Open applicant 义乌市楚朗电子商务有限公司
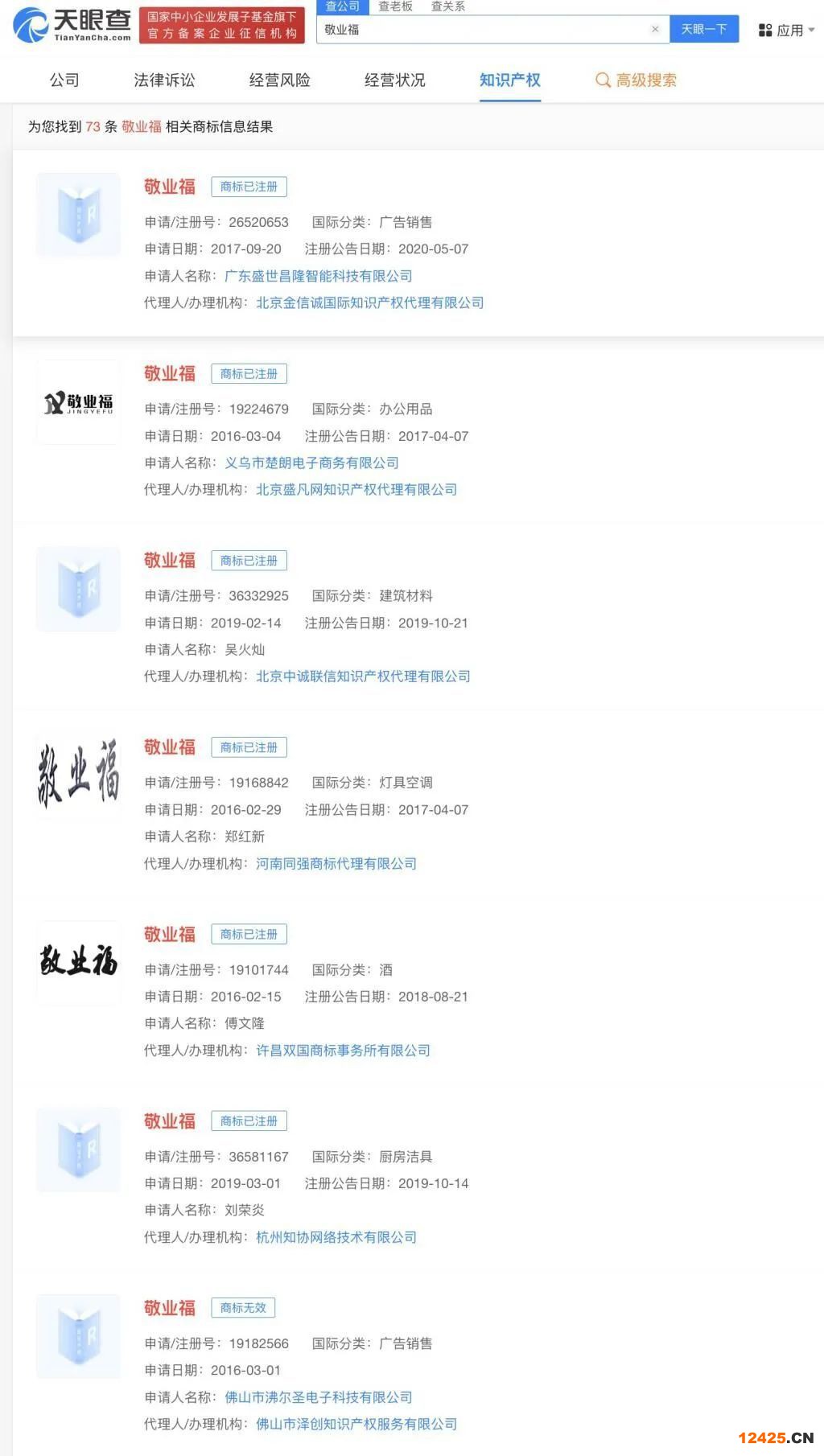This screenshot has width=824, height=1456. (311, 463)
